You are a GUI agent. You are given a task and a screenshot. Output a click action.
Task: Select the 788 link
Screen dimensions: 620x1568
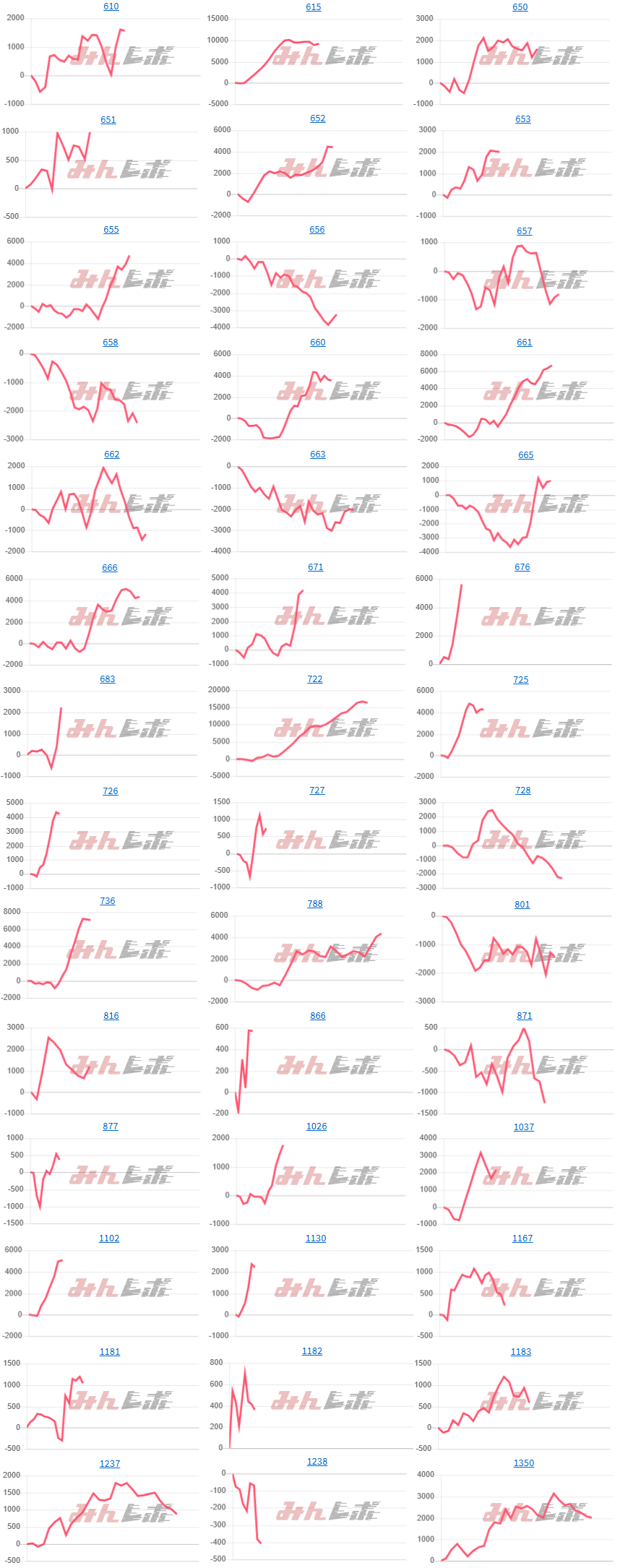tap(315, 904)
